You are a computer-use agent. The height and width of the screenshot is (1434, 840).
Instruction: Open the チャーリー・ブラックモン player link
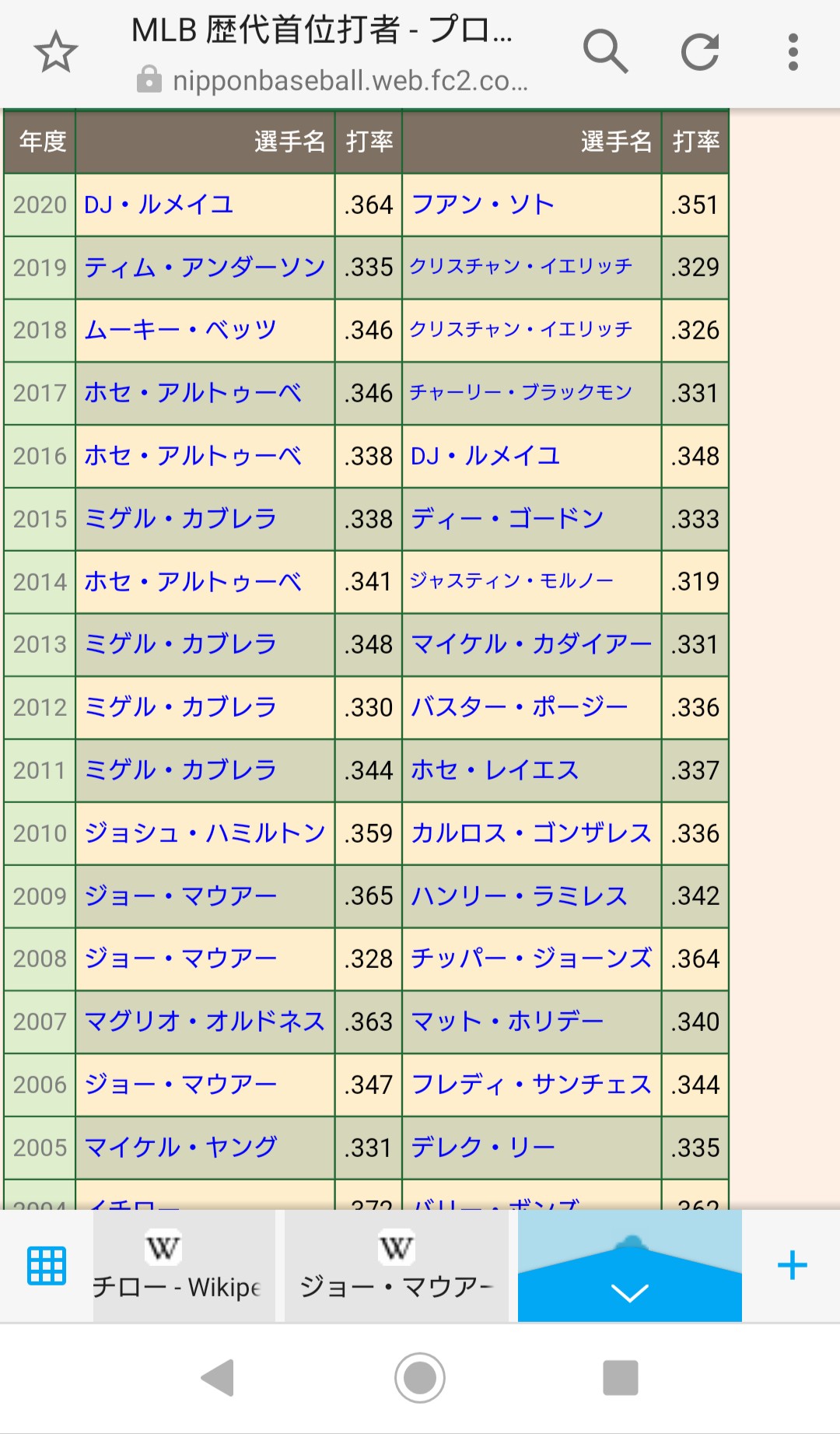pos(520,392)
